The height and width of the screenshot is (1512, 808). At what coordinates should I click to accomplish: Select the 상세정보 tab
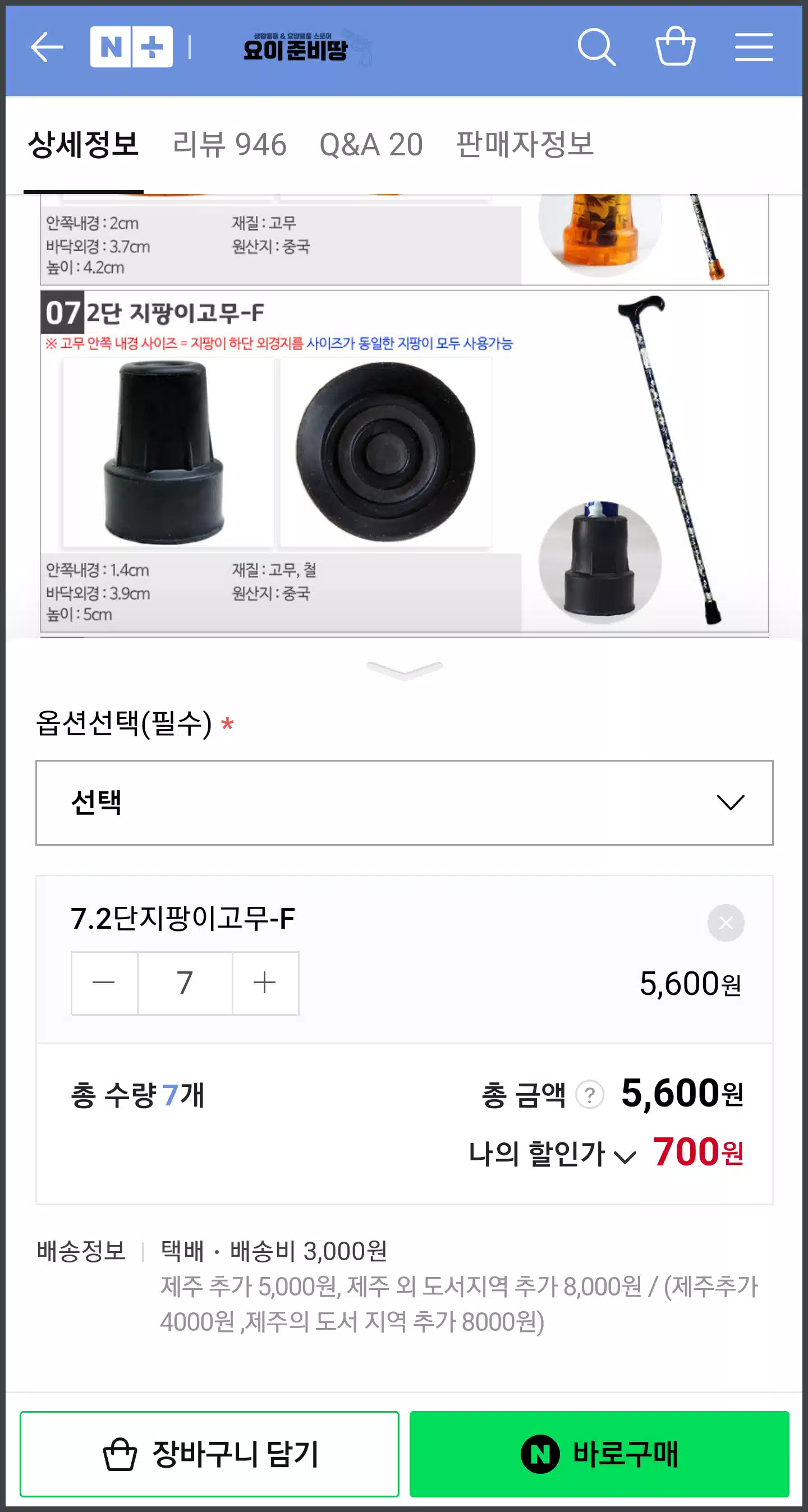(x=84, y=144)
